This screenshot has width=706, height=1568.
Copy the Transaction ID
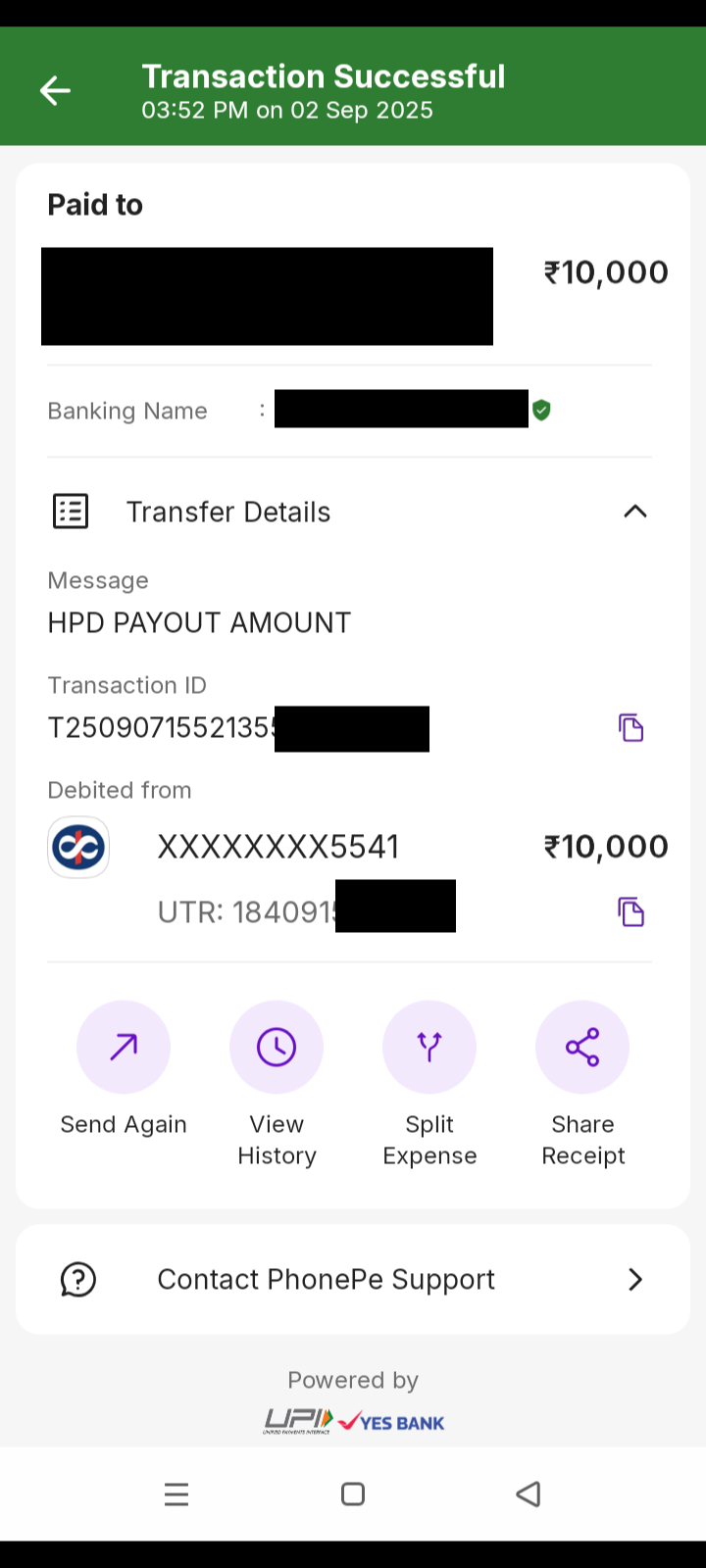(x=630, y=727)
